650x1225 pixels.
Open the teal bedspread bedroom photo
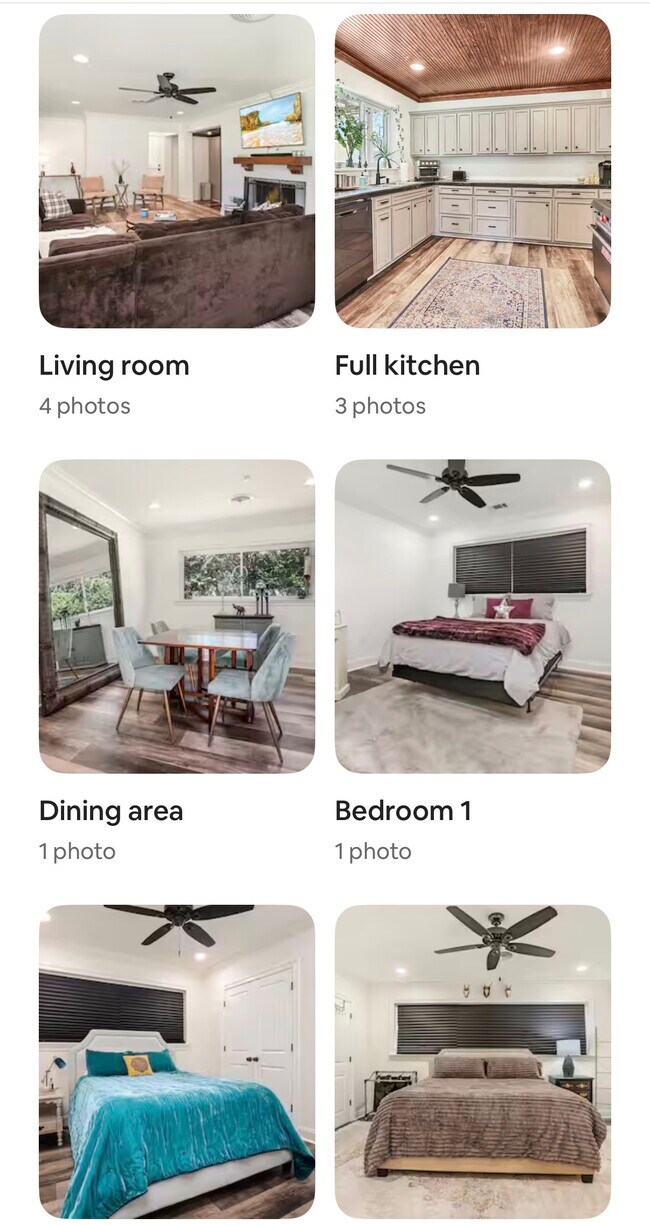177,1062
